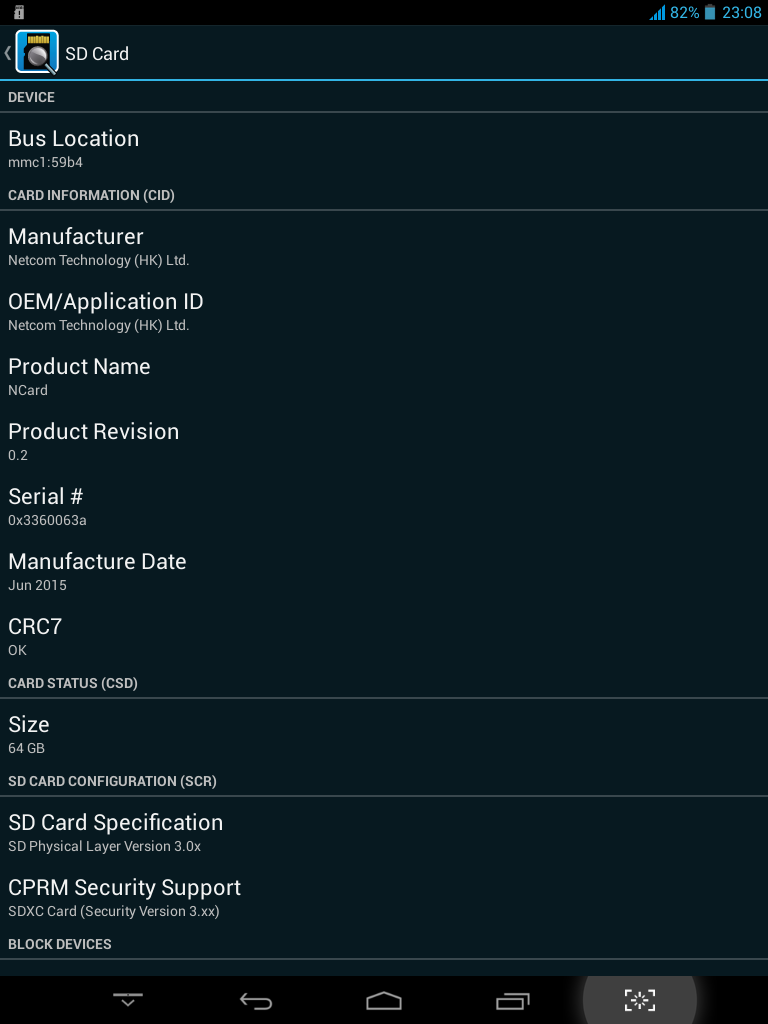Tap the system back button
This screenshot has width=768, height=1024.
tap(256, 1000)
